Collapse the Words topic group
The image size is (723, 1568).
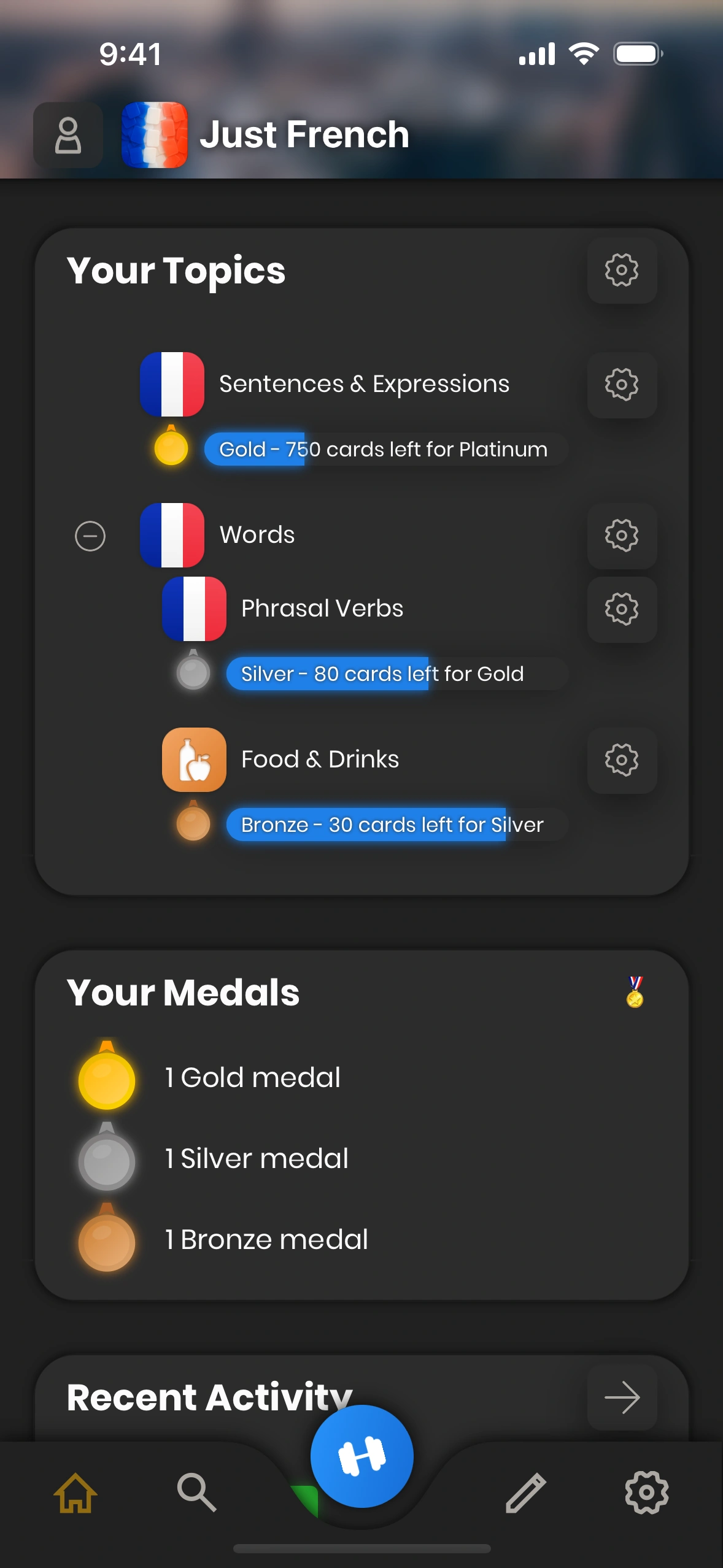90,536
